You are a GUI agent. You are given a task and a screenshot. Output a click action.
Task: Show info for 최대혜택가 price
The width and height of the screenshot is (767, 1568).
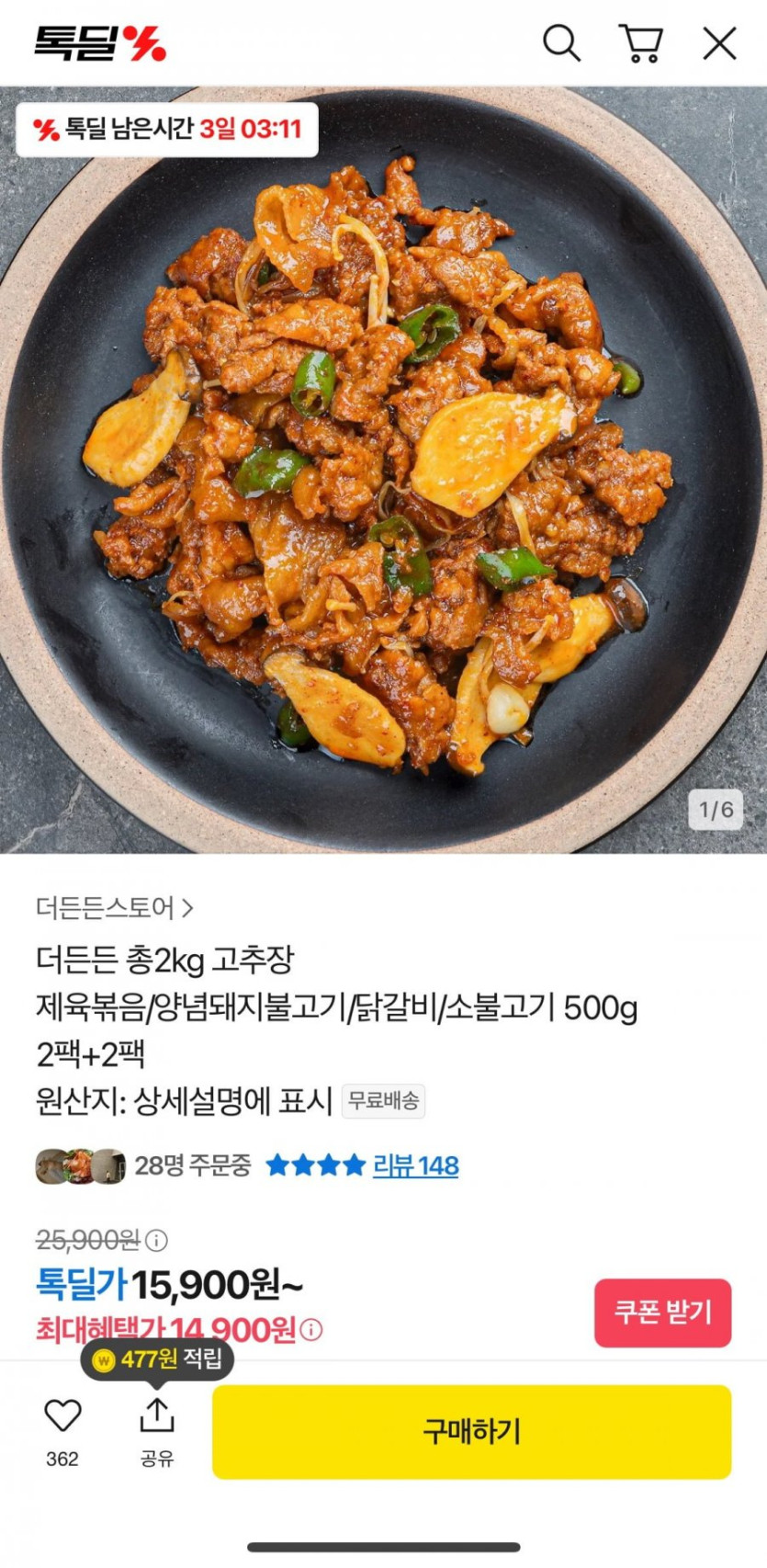[312, 1329]
